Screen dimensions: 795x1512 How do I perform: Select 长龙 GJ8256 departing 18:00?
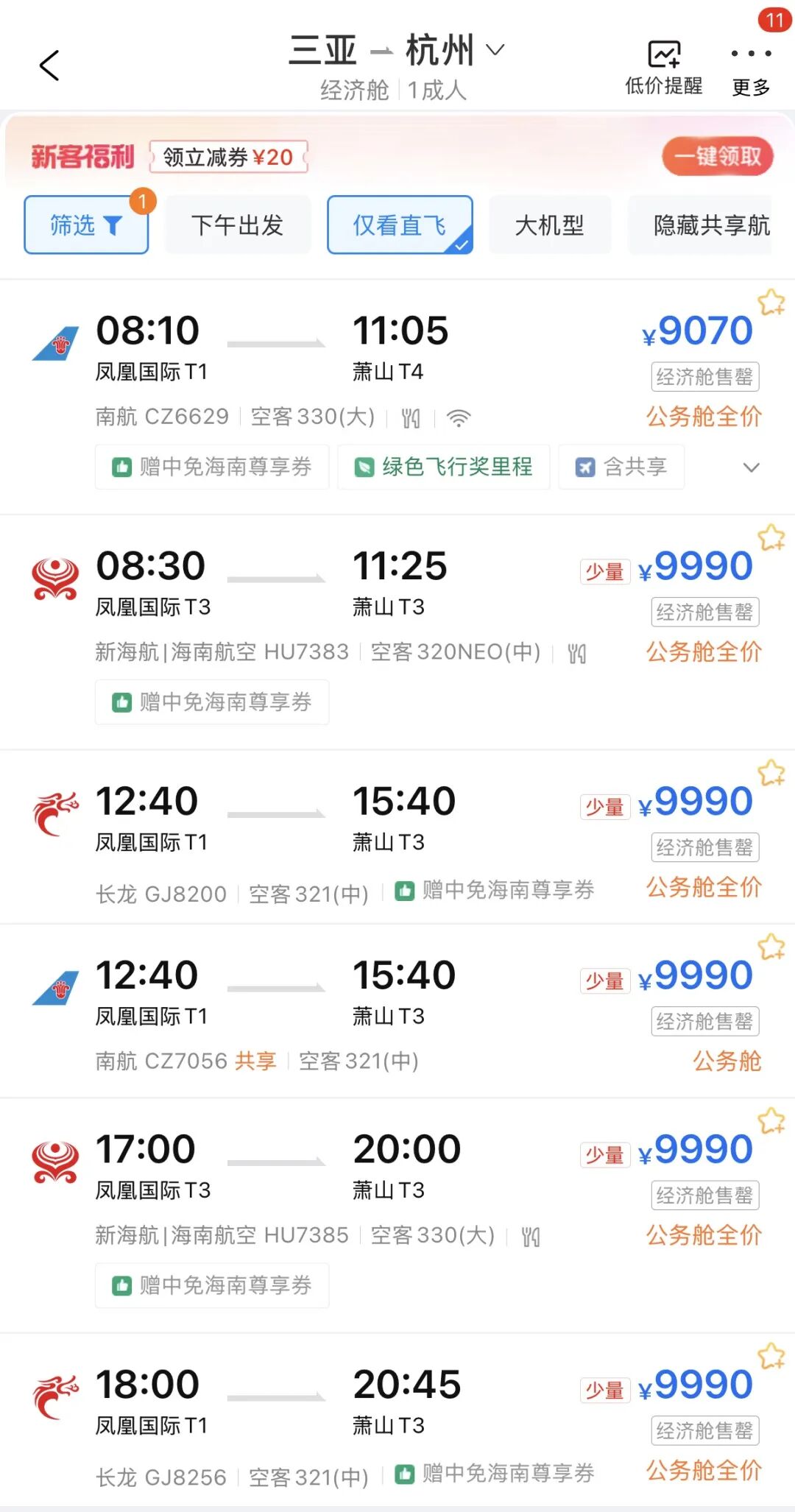[397, 1421]
